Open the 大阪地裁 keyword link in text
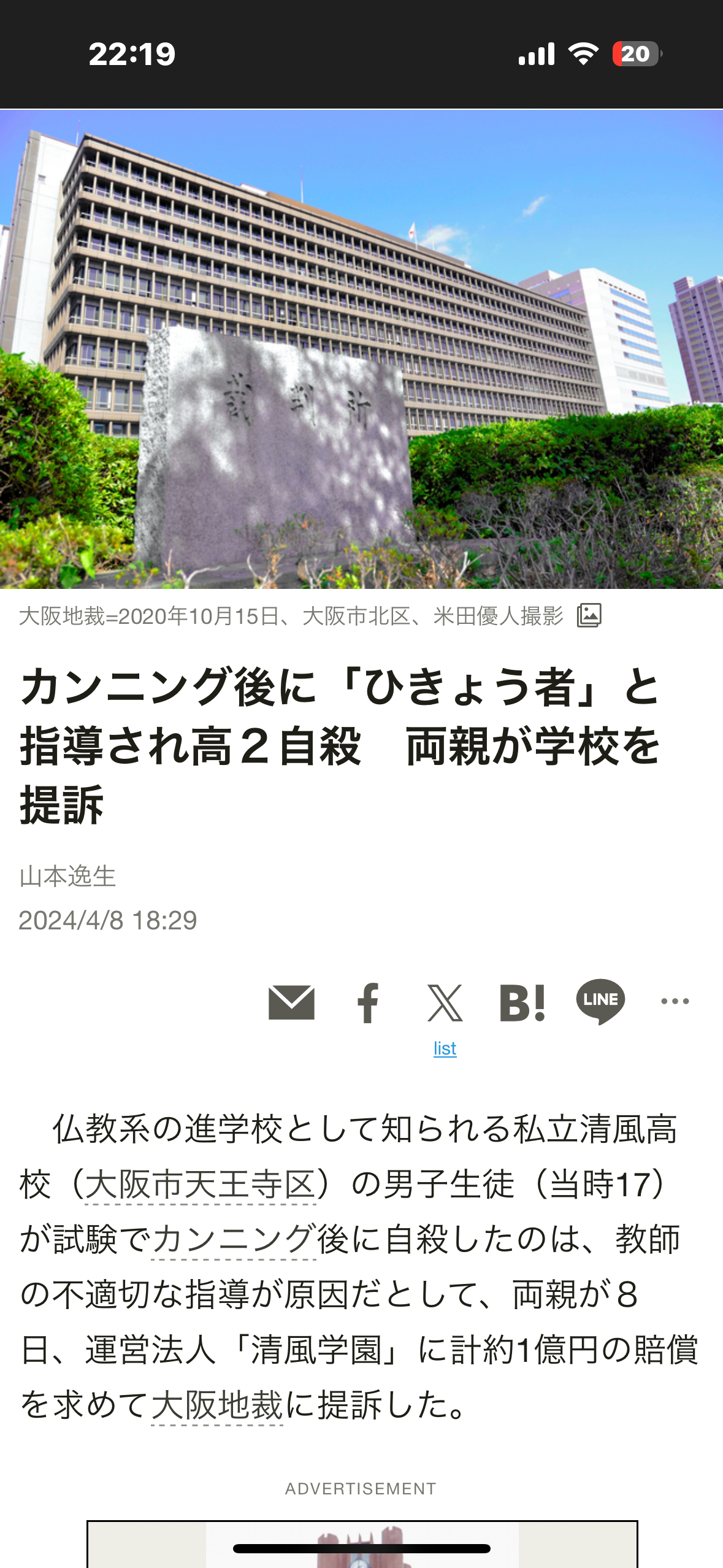The image size is (723, 1568). coord(217,1405)
